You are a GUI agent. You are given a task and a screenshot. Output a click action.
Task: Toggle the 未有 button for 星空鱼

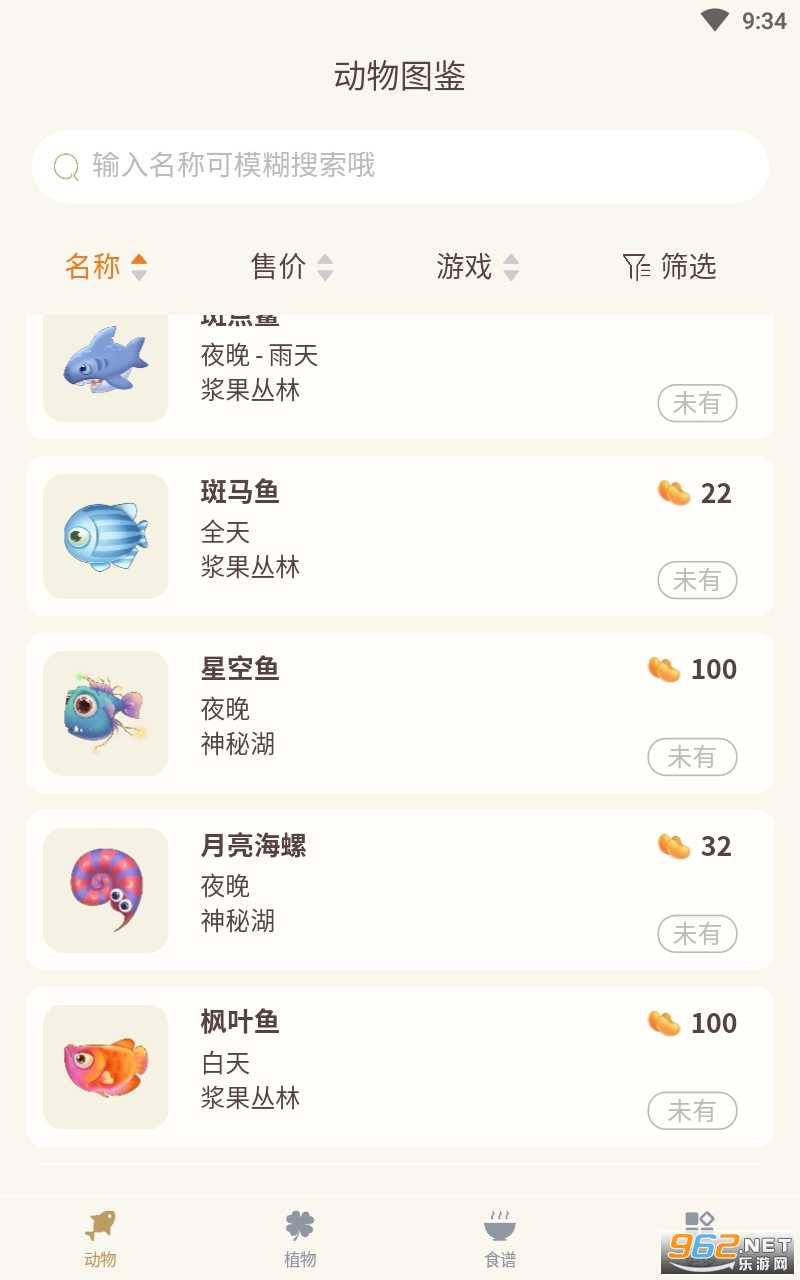click(692, 757)
